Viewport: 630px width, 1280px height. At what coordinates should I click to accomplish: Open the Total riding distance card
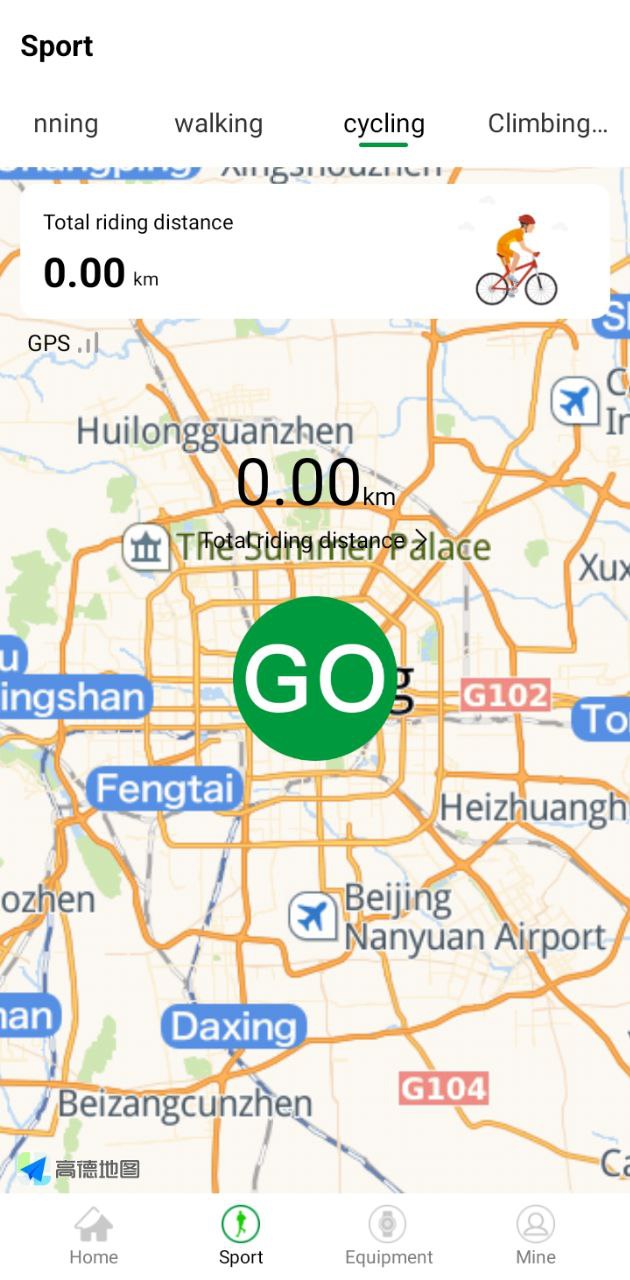[x=314, y=251]
